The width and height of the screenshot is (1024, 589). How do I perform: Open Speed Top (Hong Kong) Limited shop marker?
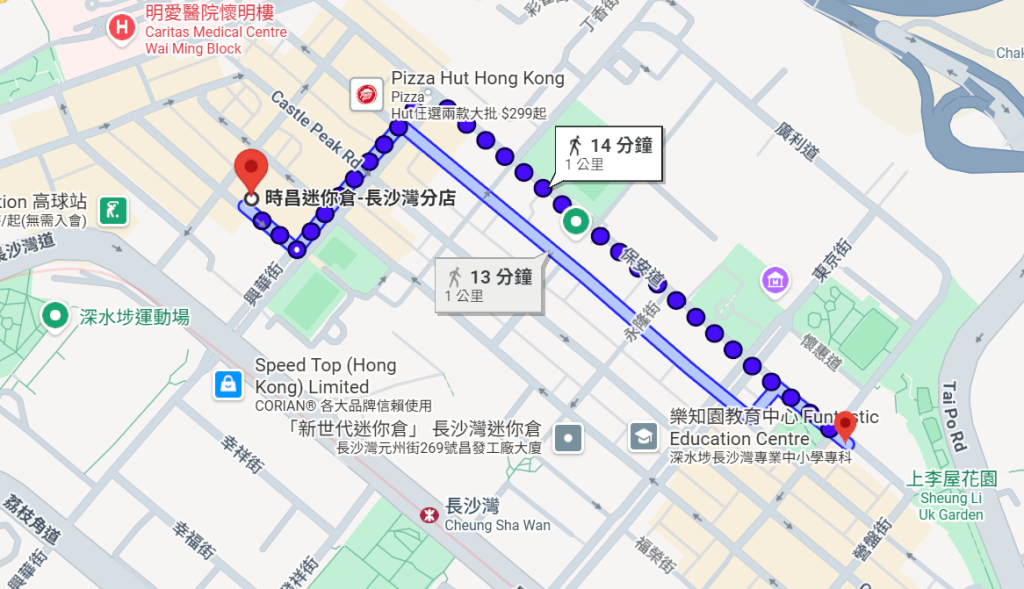tap(229, 384)
